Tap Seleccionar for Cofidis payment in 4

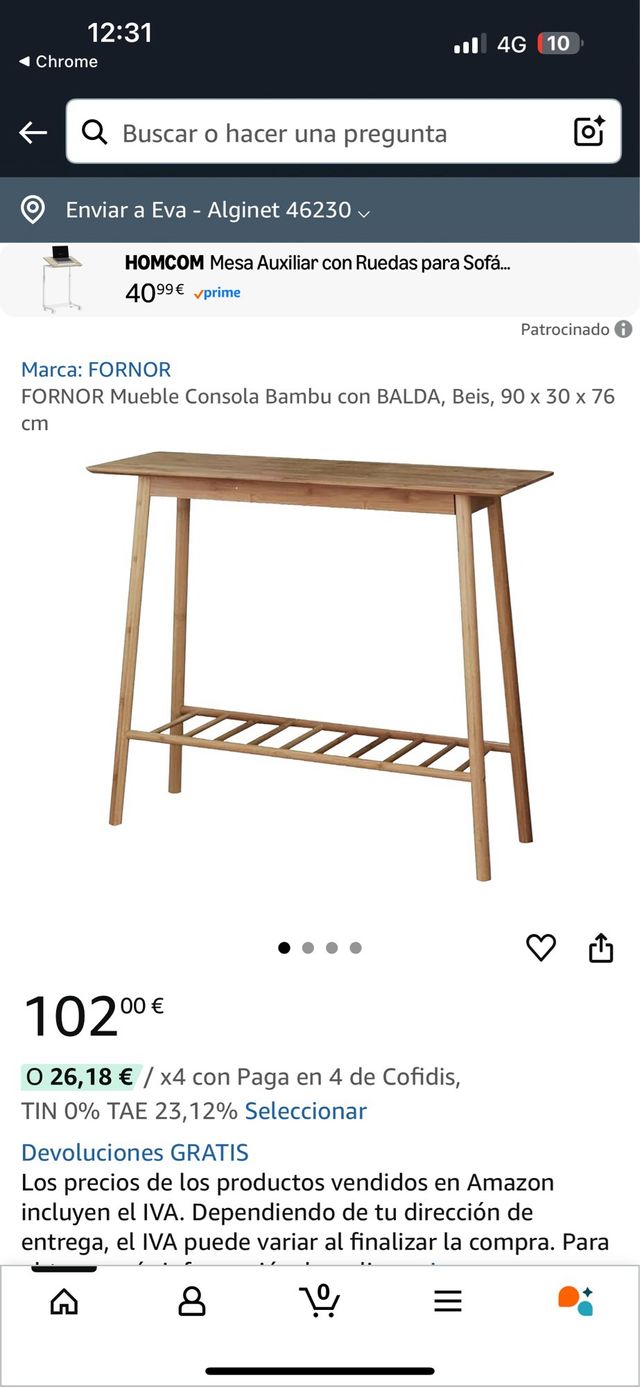coord(306,1111)
